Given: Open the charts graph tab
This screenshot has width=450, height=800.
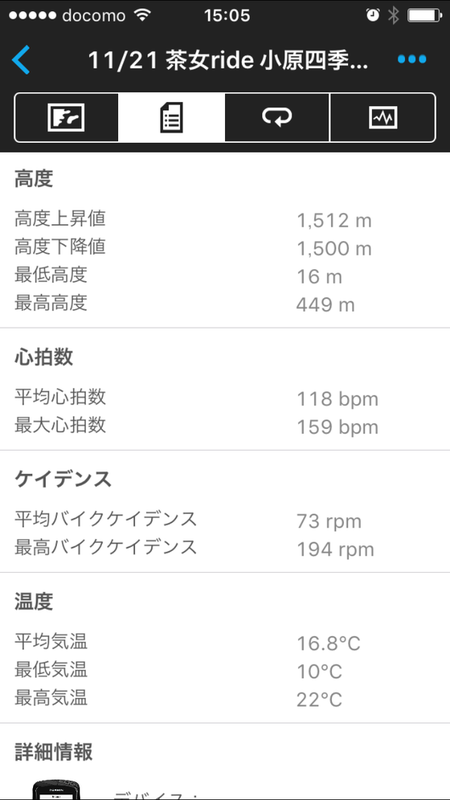Looking at the screenshot, I should [383, 117].
